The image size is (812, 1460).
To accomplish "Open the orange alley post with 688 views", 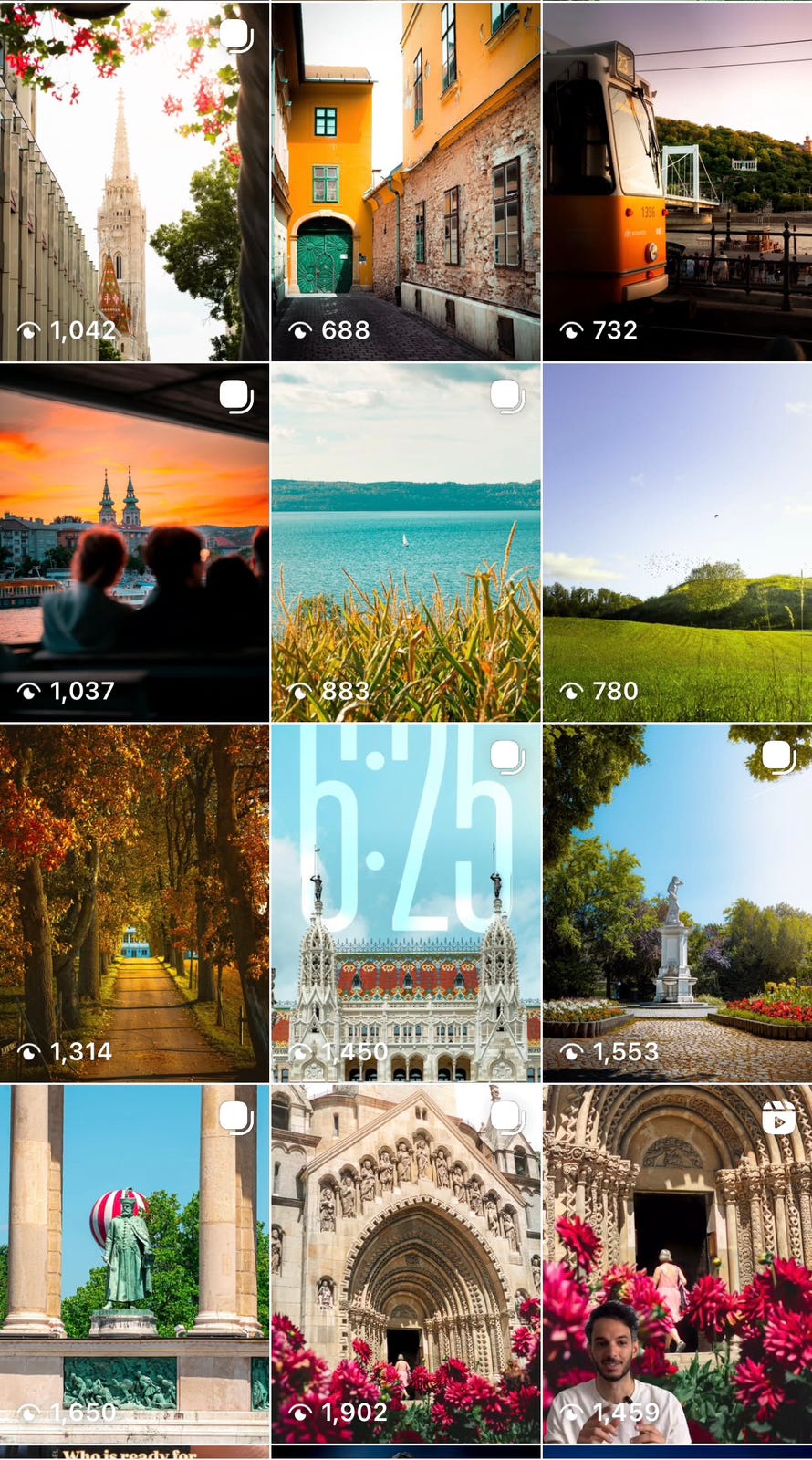I will pos(405,181).
